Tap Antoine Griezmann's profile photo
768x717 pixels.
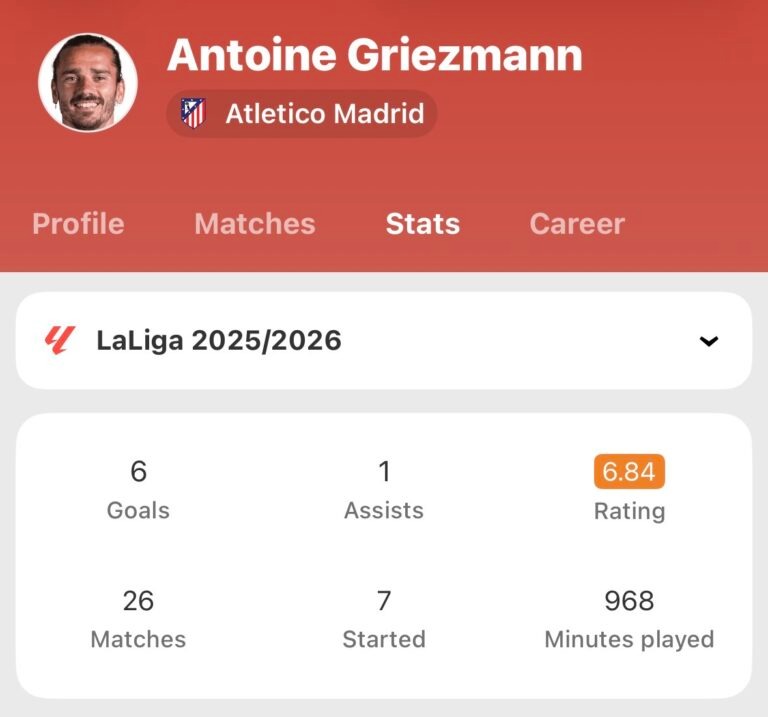pyautogui.click(x=87, y=83)
